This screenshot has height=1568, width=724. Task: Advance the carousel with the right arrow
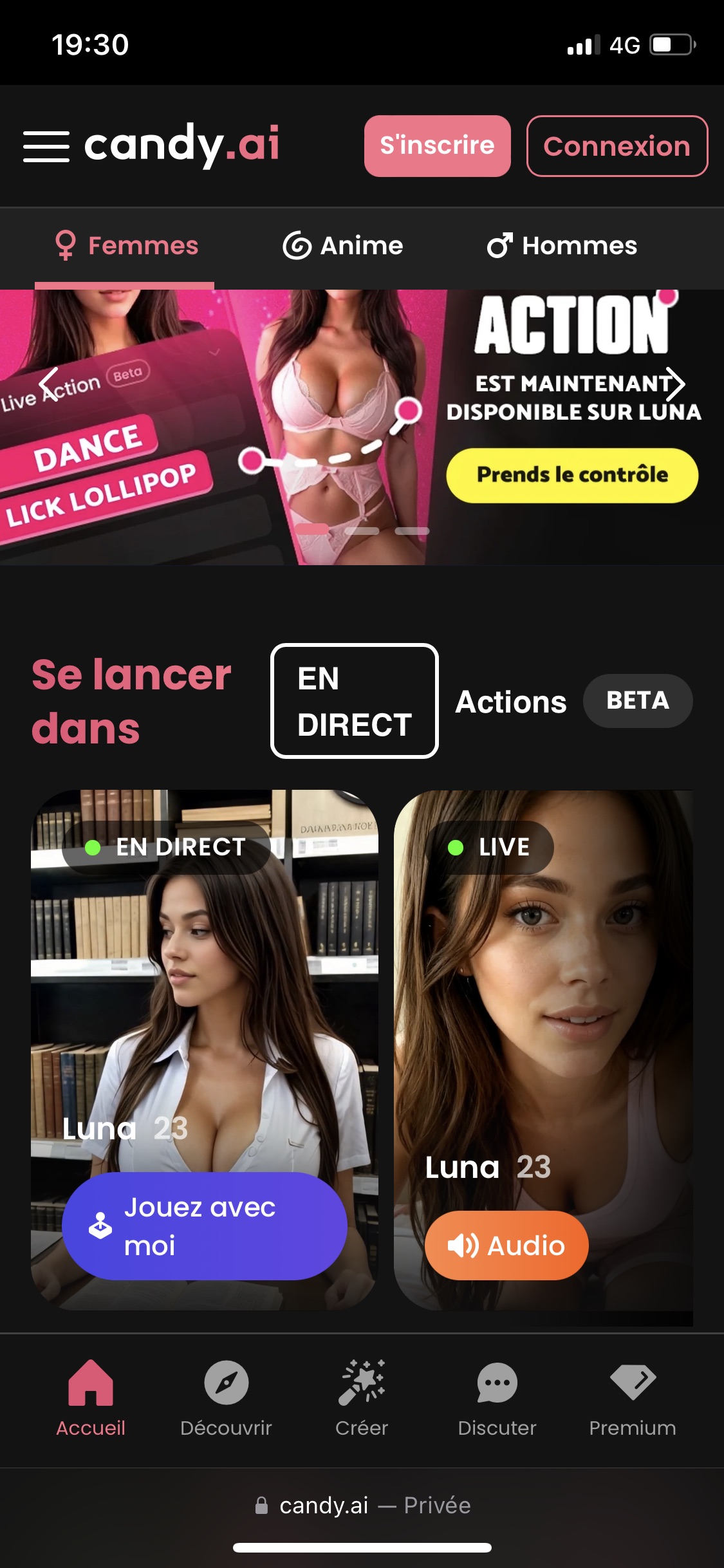(x=675, y=384)
